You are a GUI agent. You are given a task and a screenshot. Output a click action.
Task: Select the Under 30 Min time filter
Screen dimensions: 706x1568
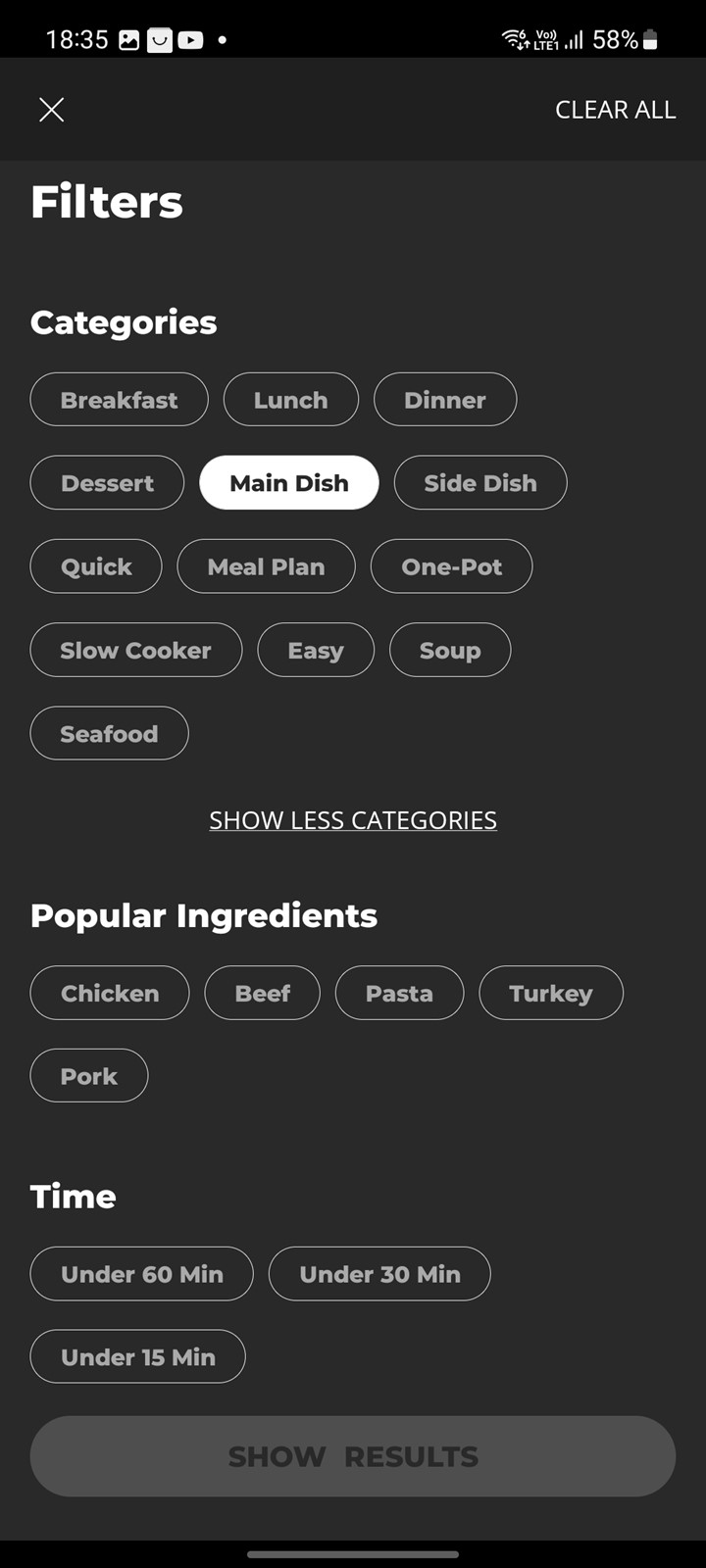379,1274
